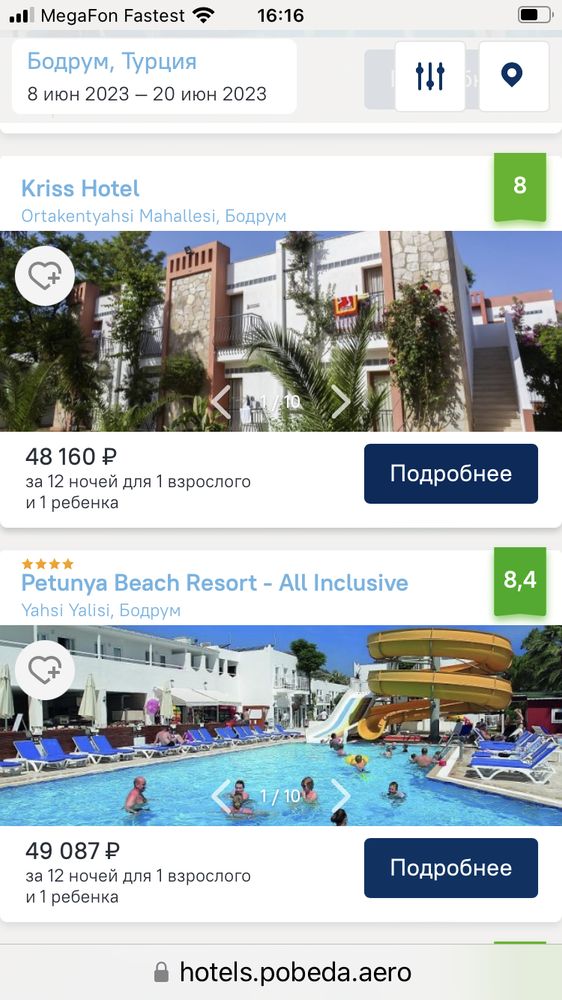Go to next photo of Petunya Beach Resort
This screenshot has width=562, height=1000.
point(341,796)
